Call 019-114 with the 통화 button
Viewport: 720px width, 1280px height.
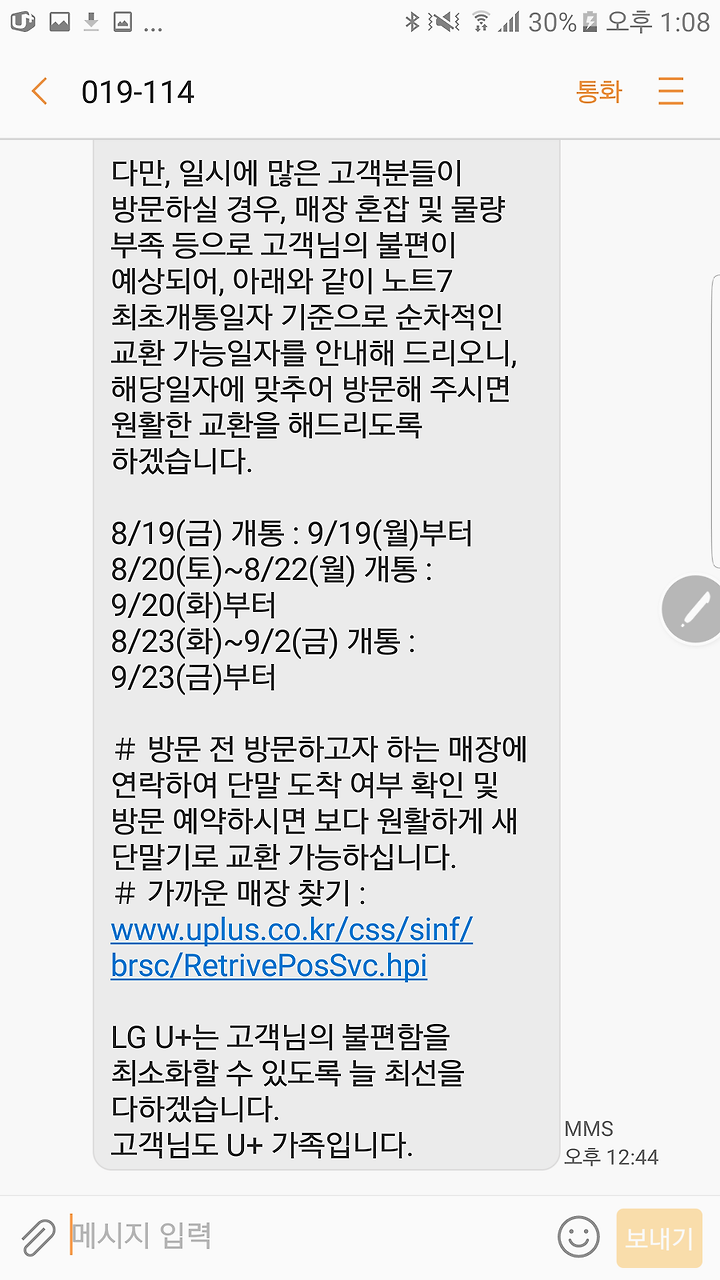tap(599, 92)
